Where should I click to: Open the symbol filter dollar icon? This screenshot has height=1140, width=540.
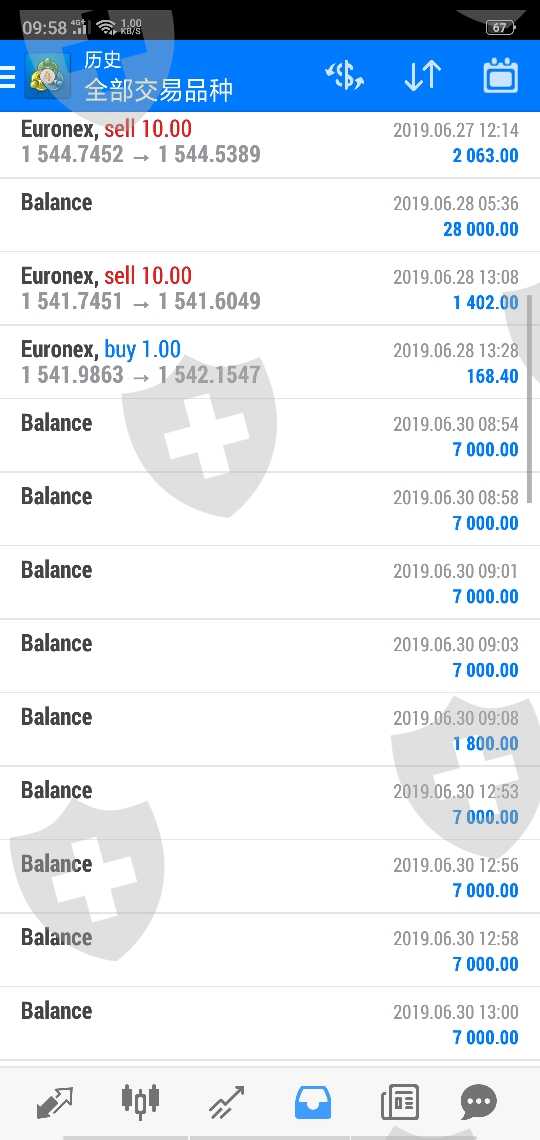[344, 76]
